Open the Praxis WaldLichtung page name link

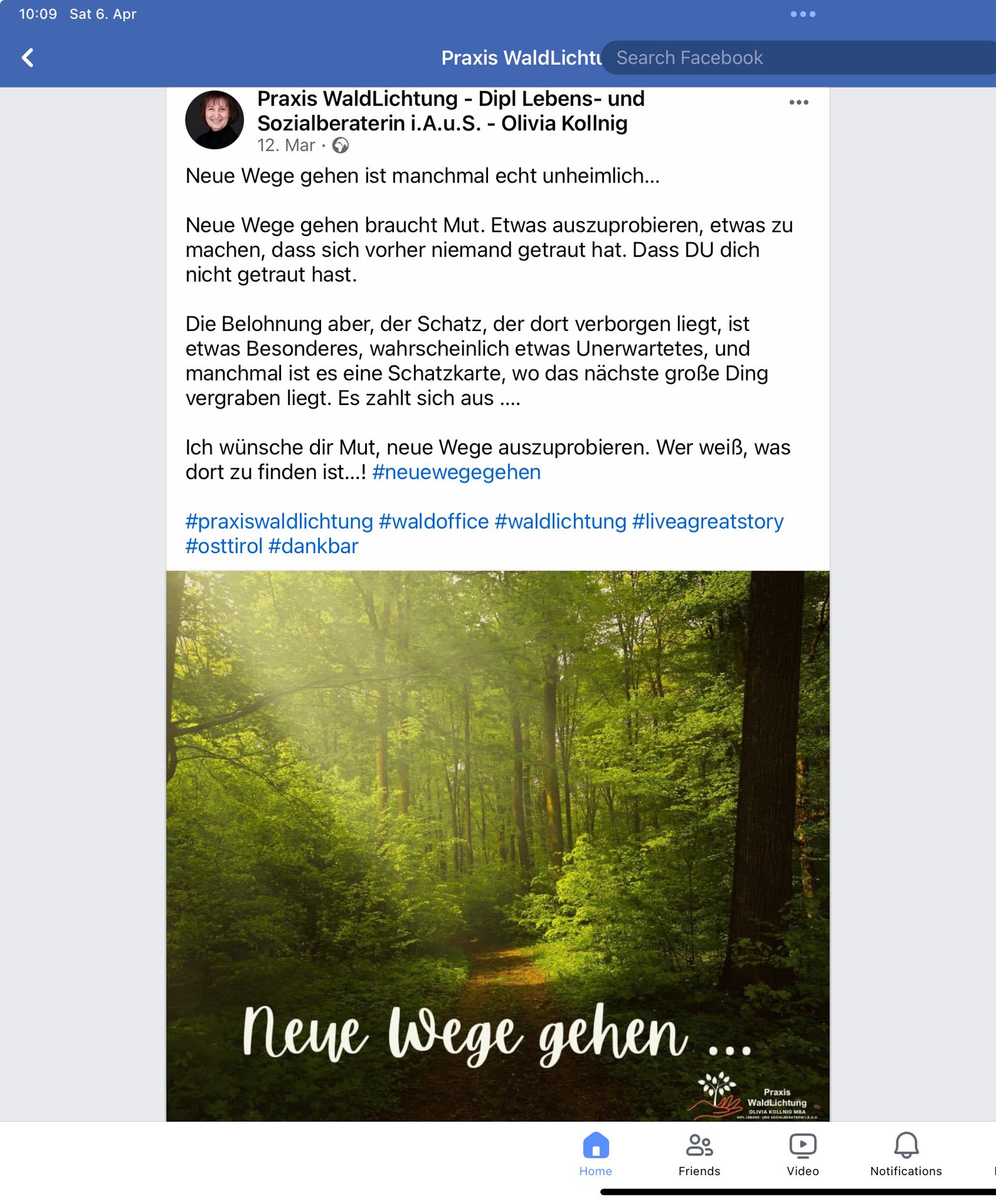450,110
